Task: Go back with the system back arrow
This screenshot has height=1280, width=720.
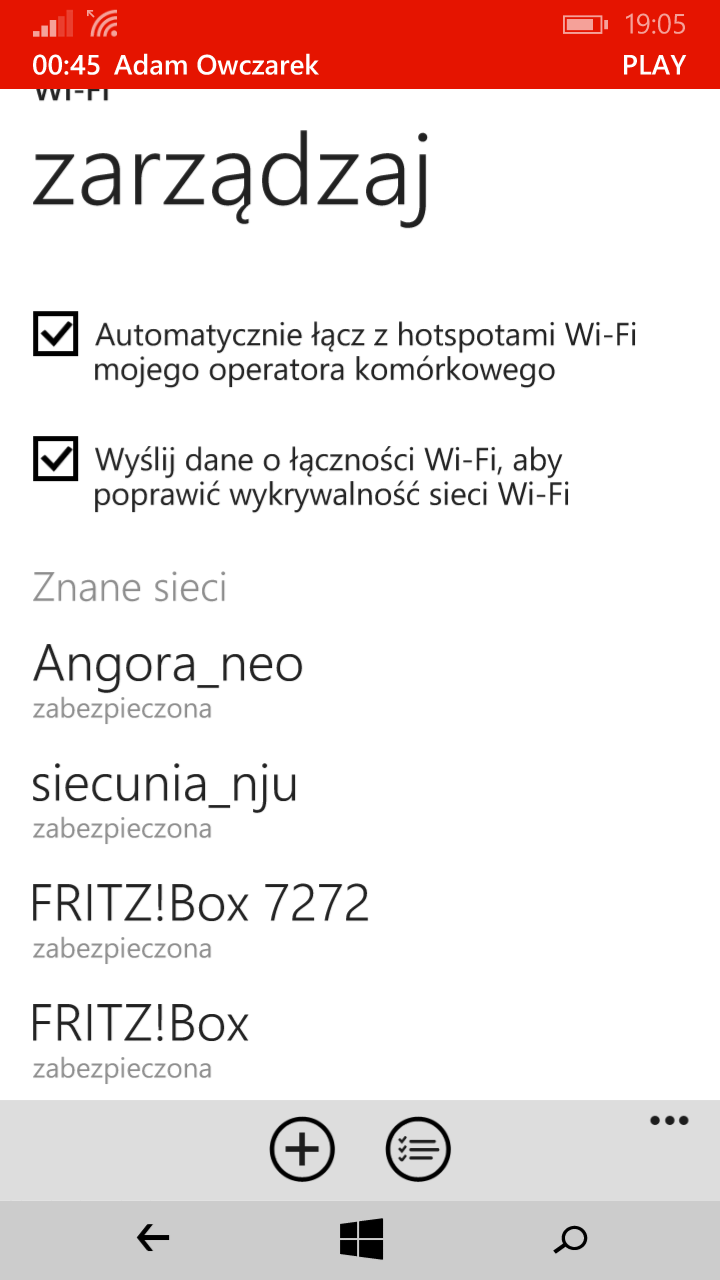Action: point(152,1239)
